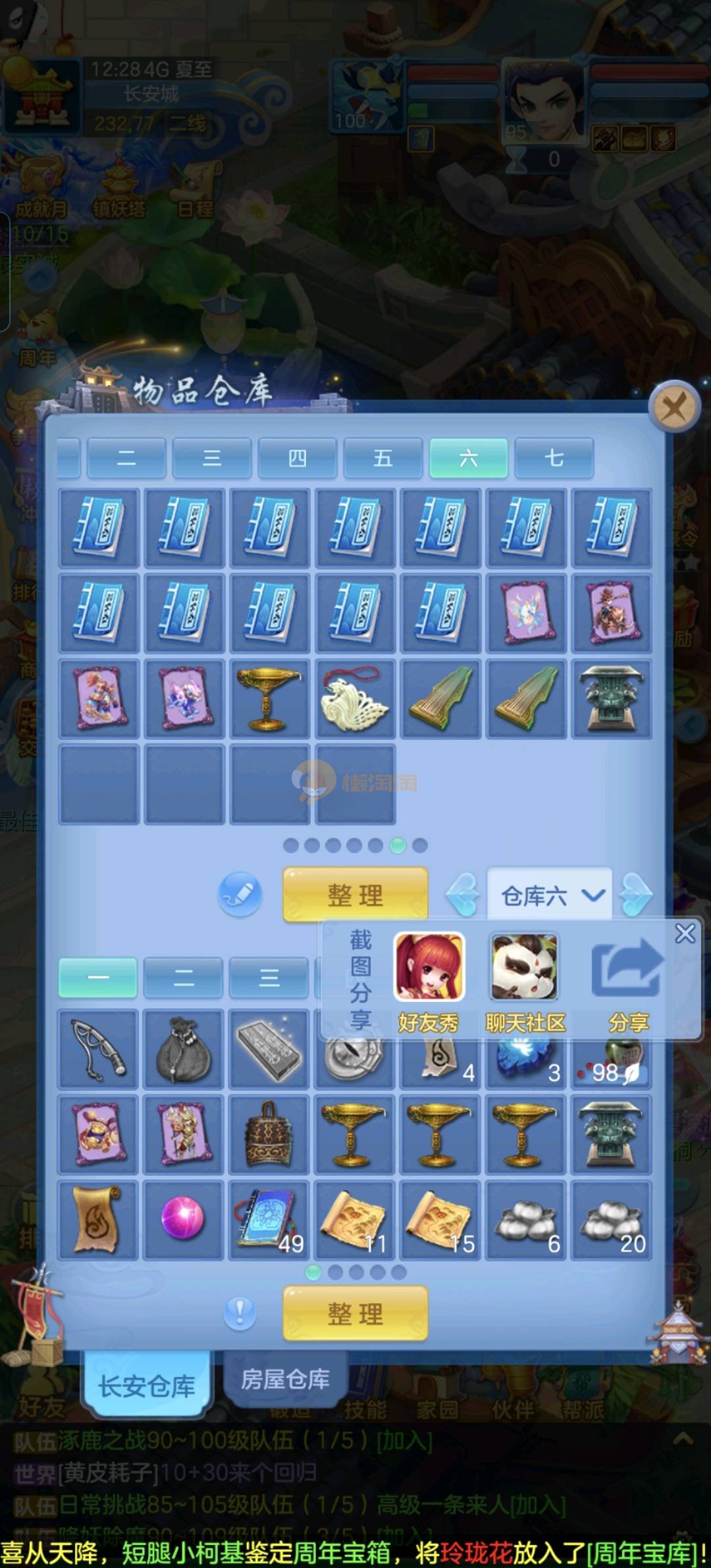Image resolution: width=711 pixels, height=1568 pixels.
Task: Tap the pencil rename icon
Action: (x=240, y=895)
